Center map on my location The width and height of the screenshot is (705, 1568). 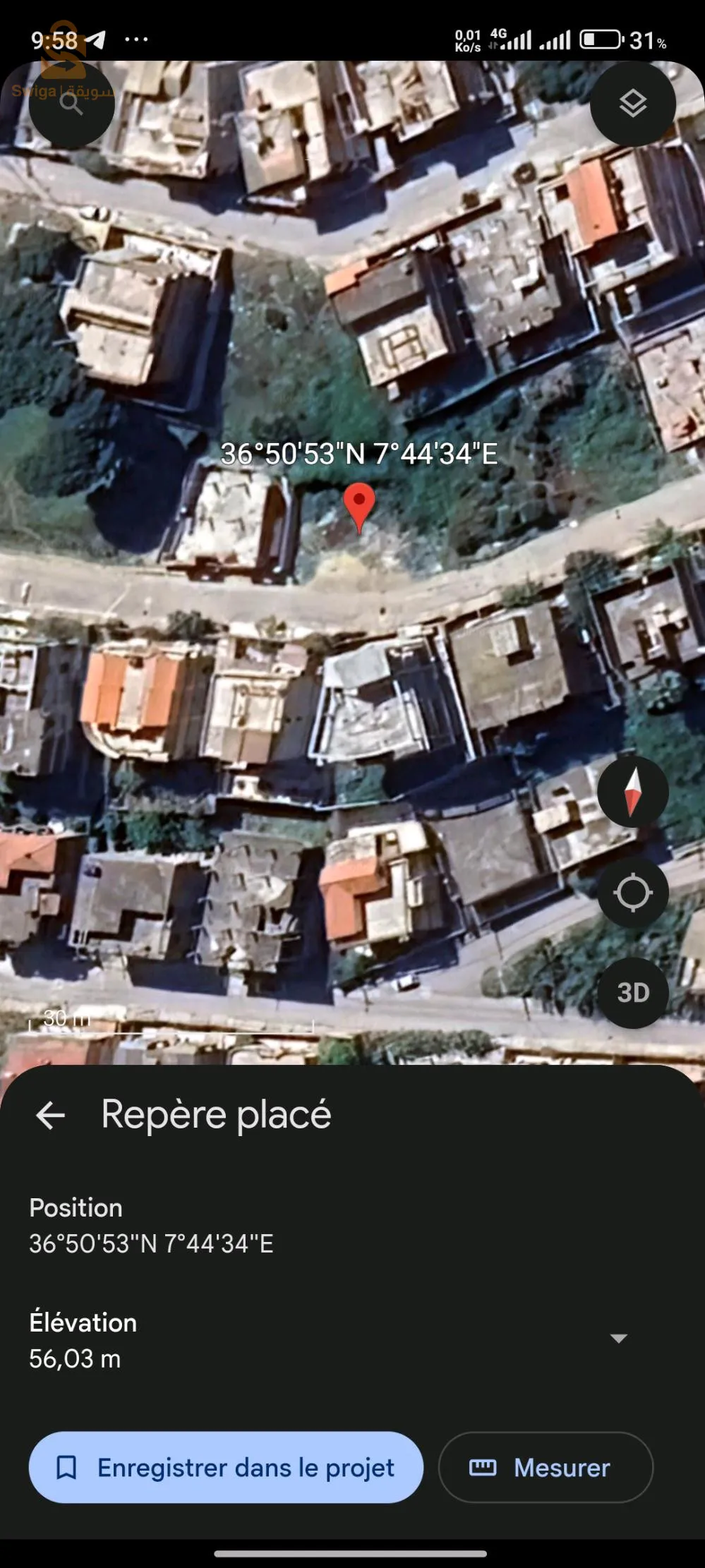click(x=632, y=893)
